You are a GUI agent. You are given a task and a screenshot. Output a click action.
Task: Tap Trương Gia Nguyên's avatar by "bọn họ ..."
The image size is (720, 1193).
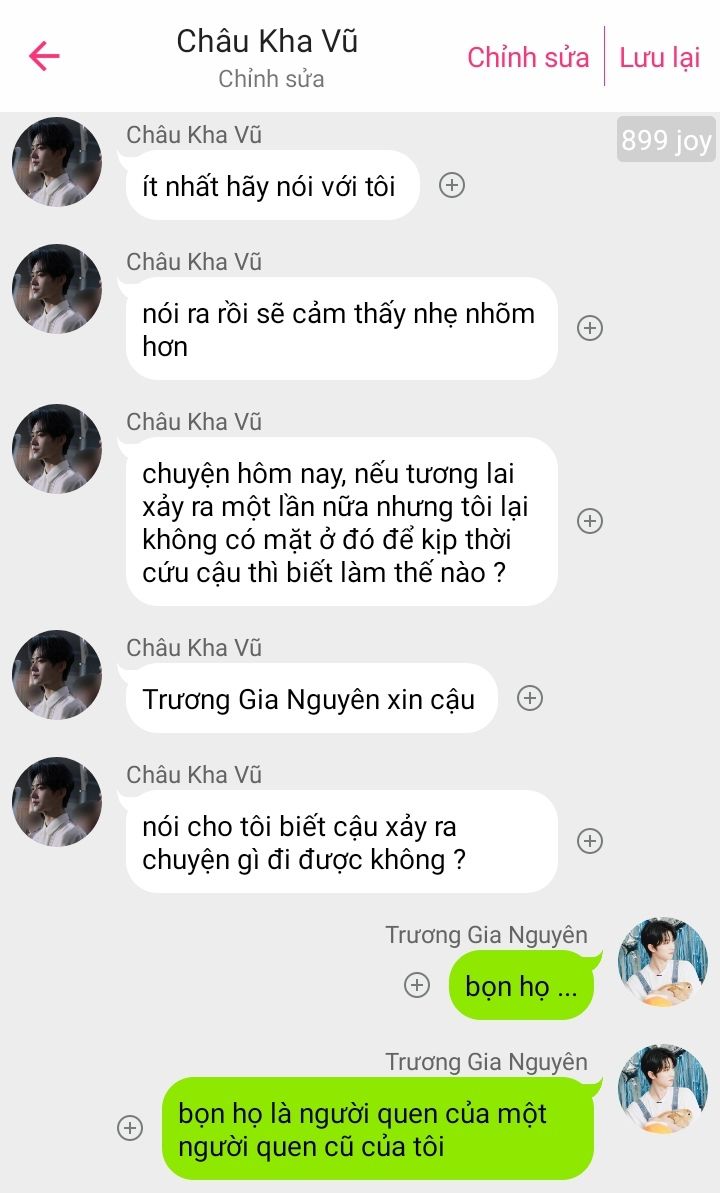[x=662, y=962]
